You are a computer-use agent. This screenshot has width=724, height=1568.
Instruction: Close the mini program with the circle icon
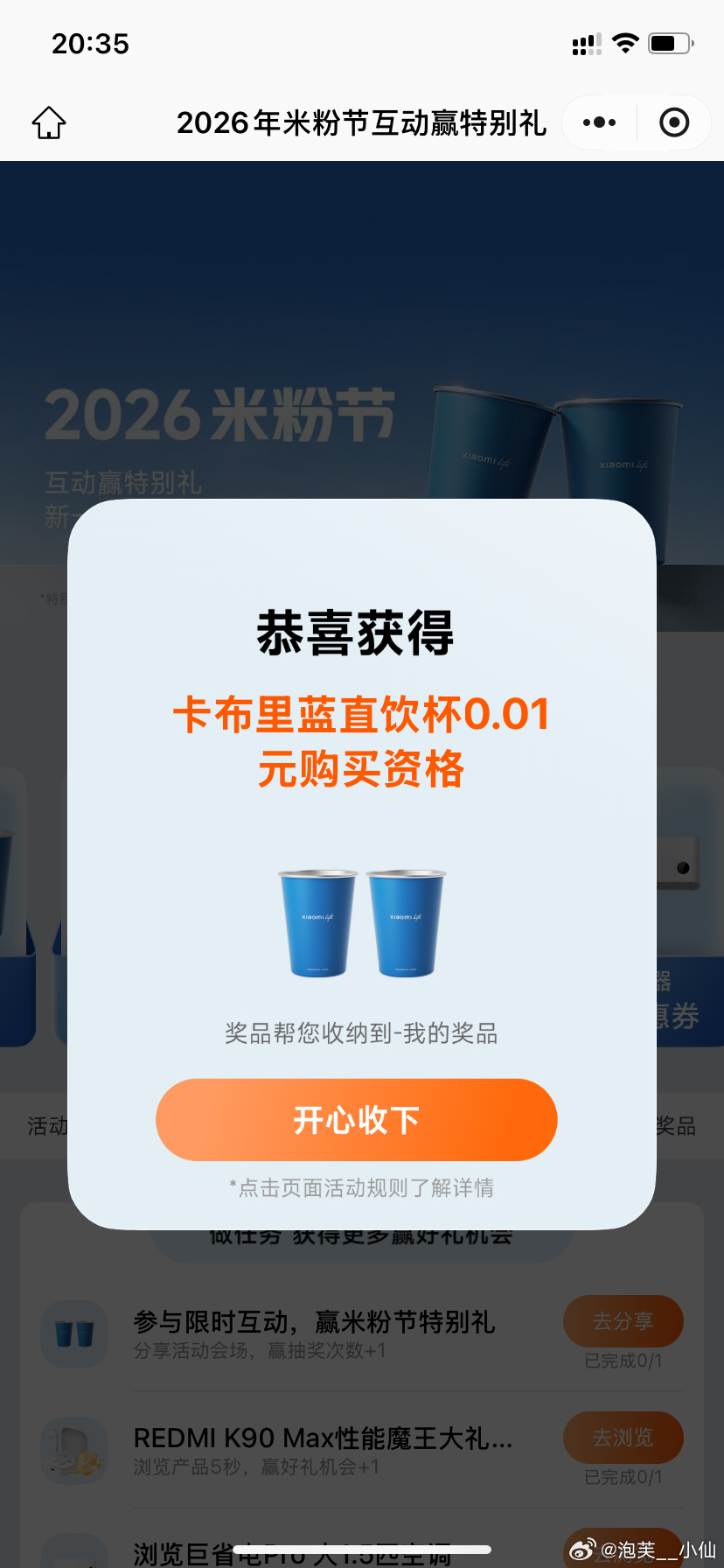pos(673,122)
